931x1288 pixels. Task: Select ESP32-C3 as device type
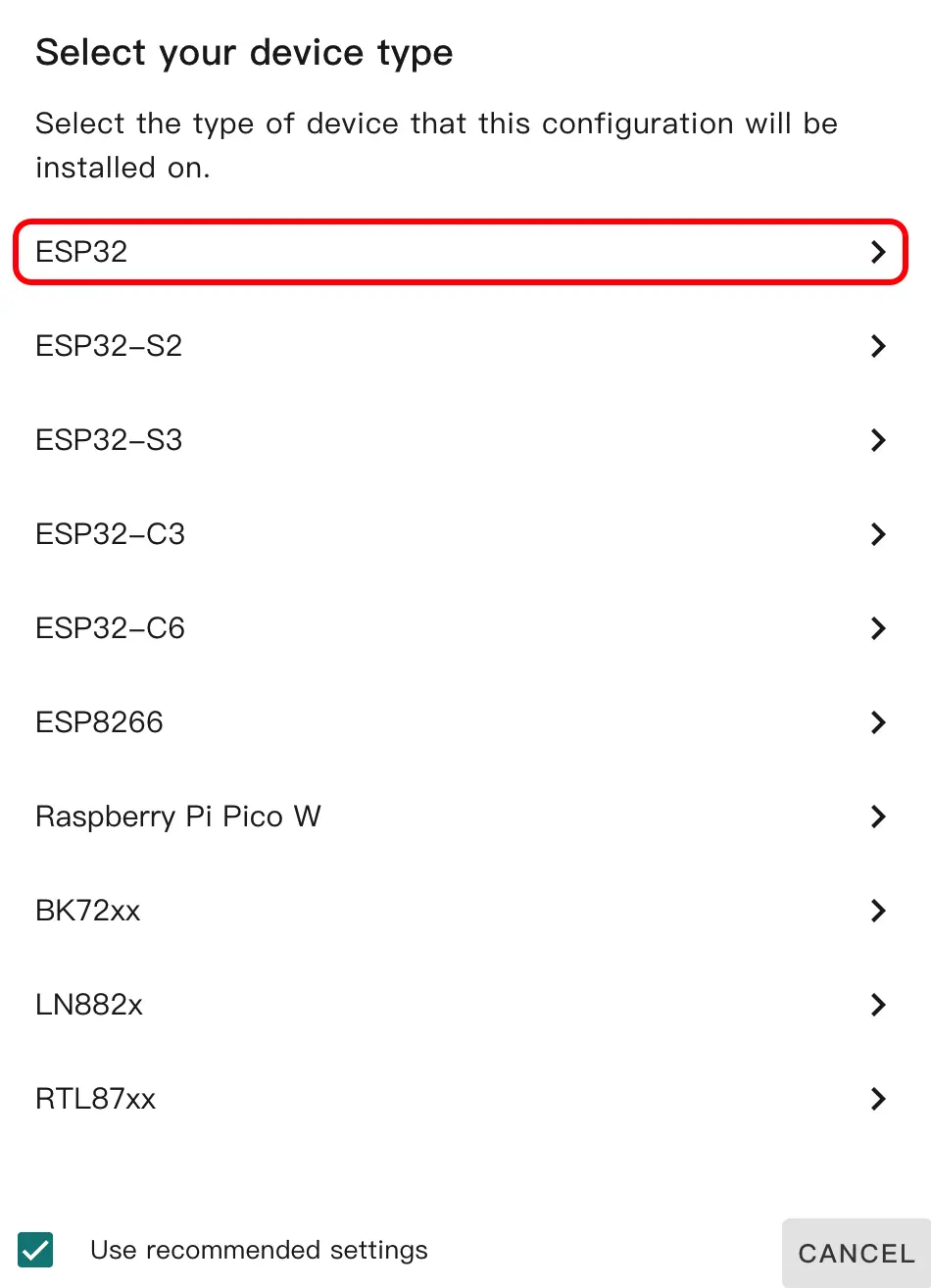pyautogui.click(x=461, y=534)
